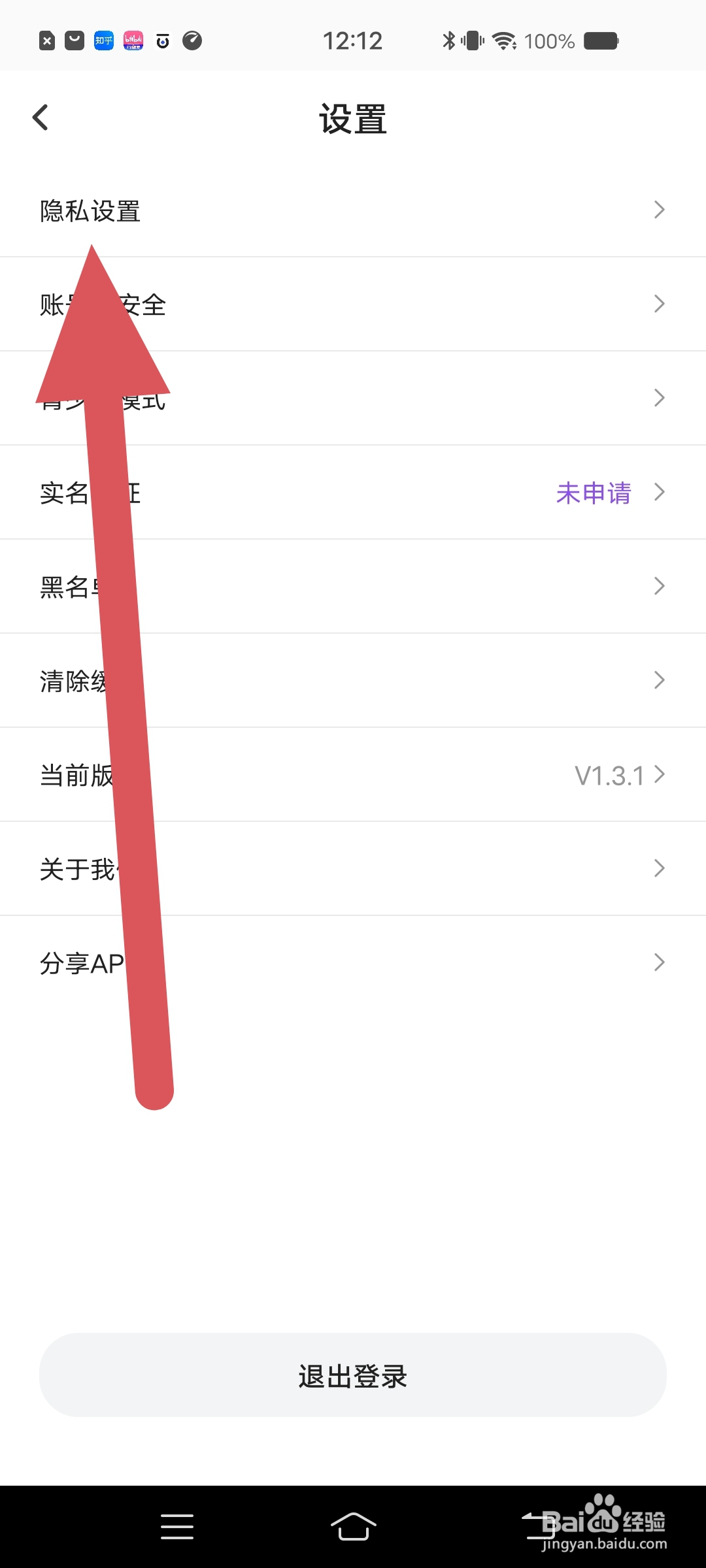
Task: Tap the 退出登录 logout button
Action: (353, 1376)
